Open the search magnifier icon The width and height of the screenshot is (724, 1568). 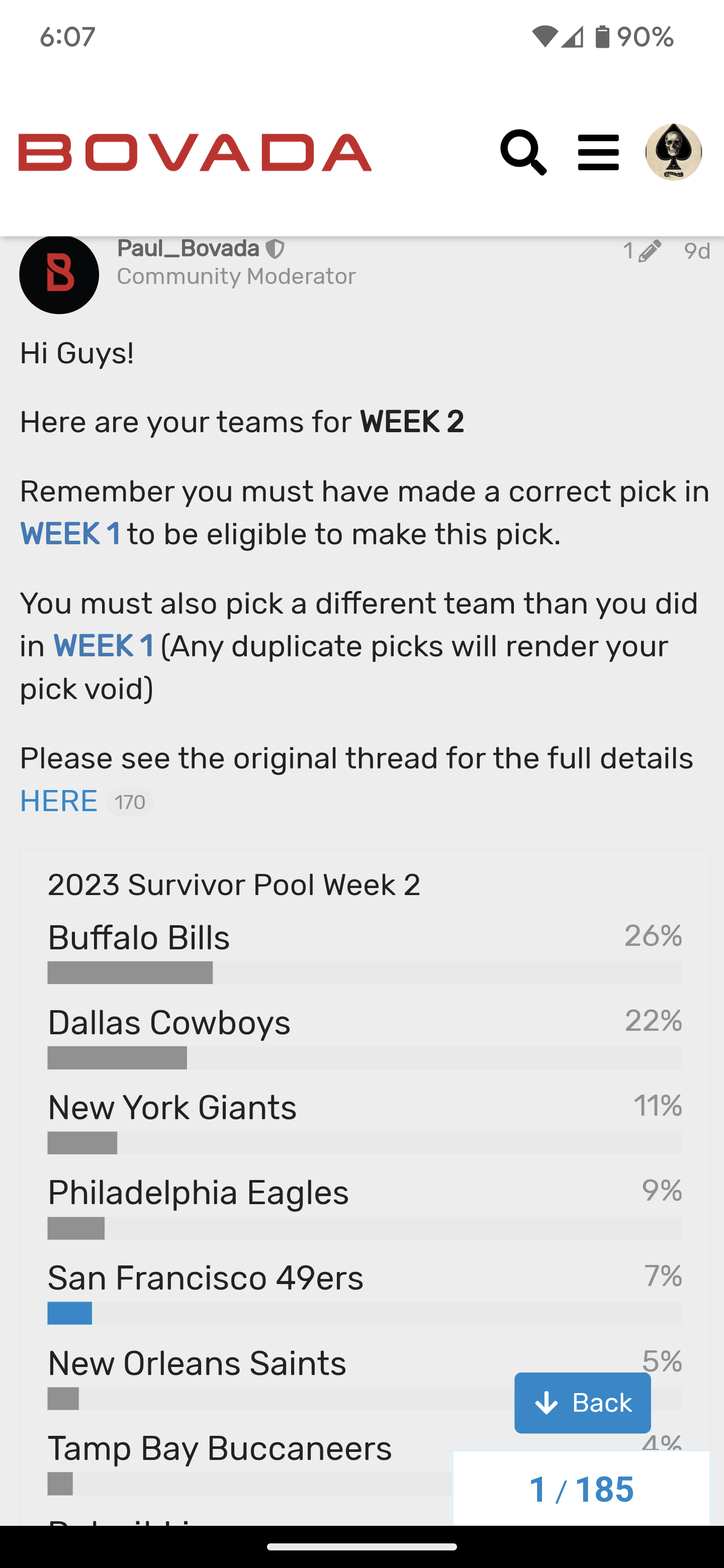pyautogui.click(x=523, y=152)
